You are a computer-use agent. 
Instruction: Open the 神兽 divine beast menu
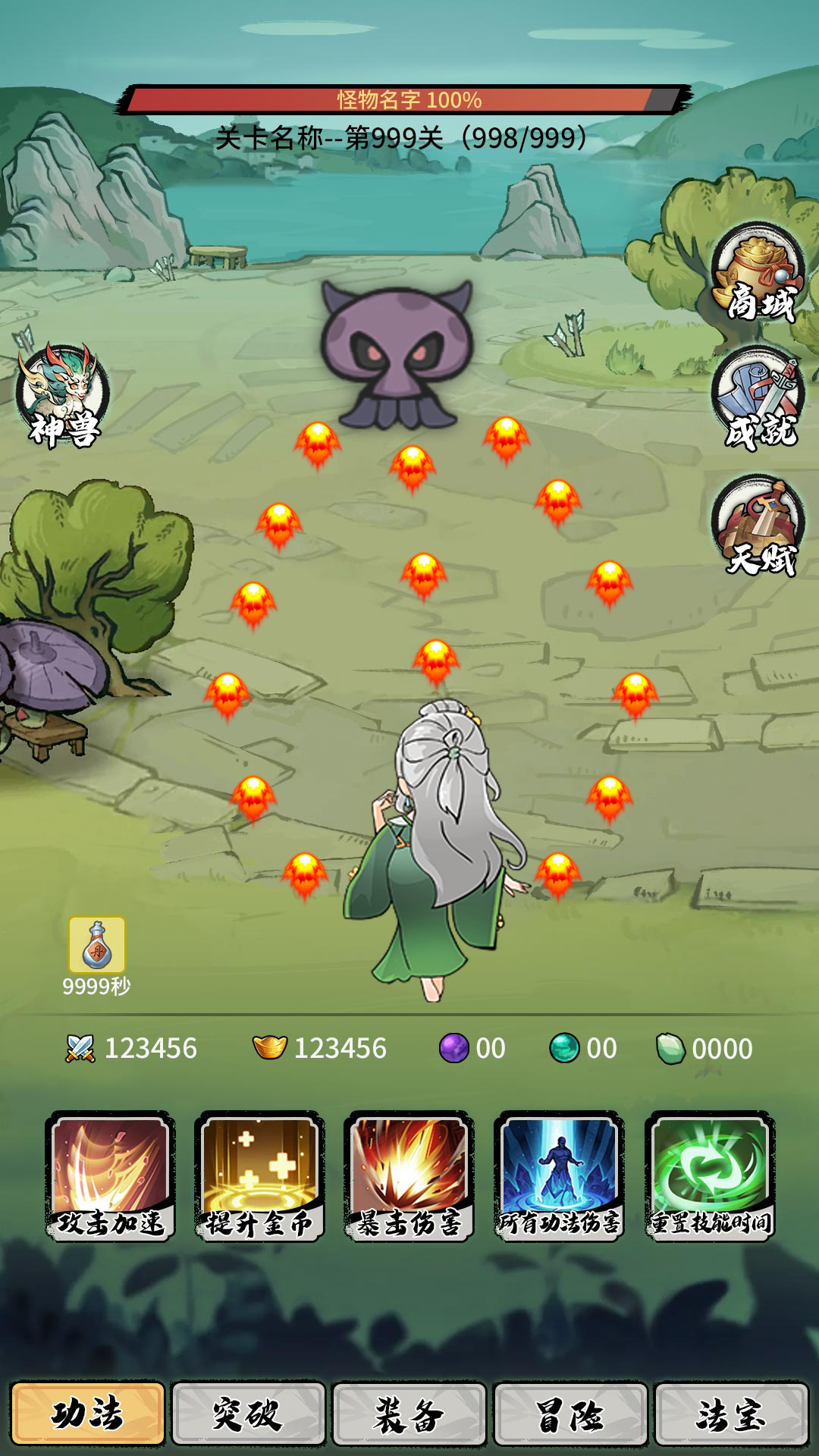click(x=63, y=396)
